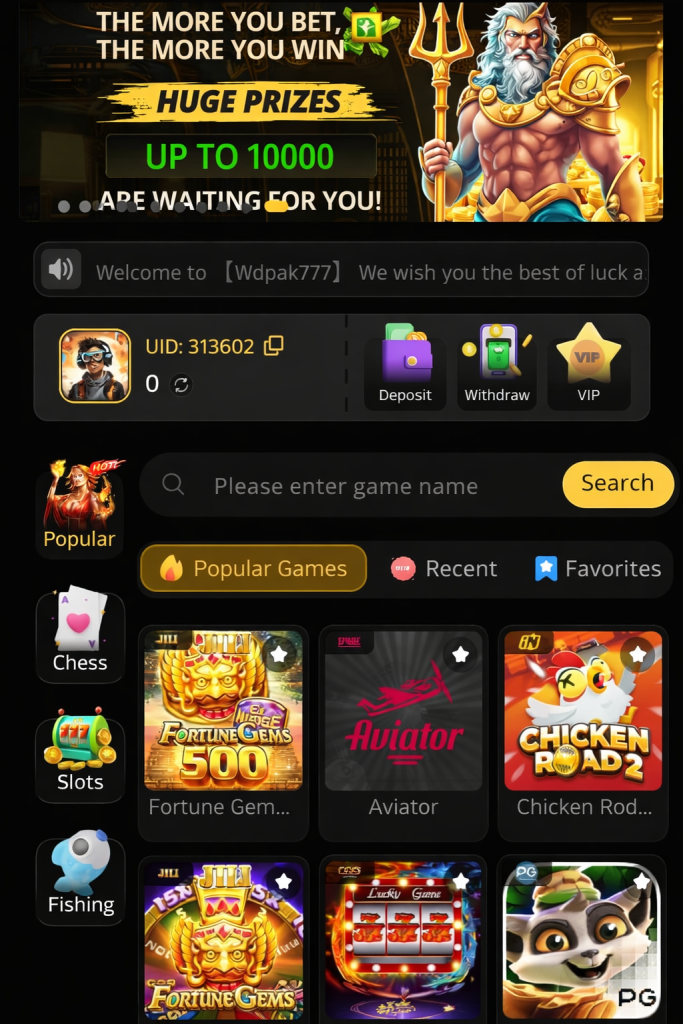Switch to the Recent tab
Viewport: 683px width, 1024px height.
[443, 569]
